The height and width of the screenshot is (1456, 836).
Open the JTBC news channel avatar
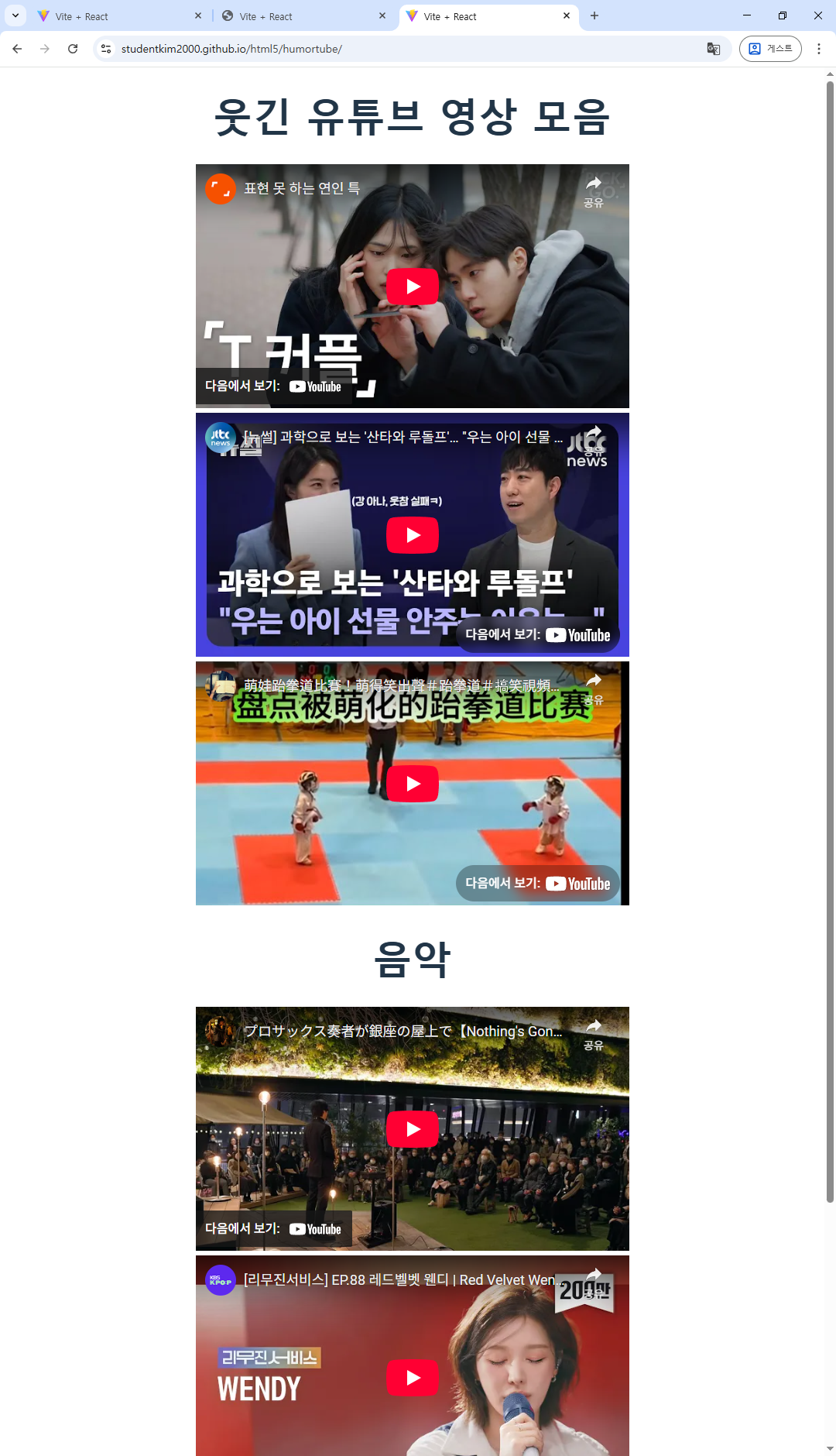221,438
